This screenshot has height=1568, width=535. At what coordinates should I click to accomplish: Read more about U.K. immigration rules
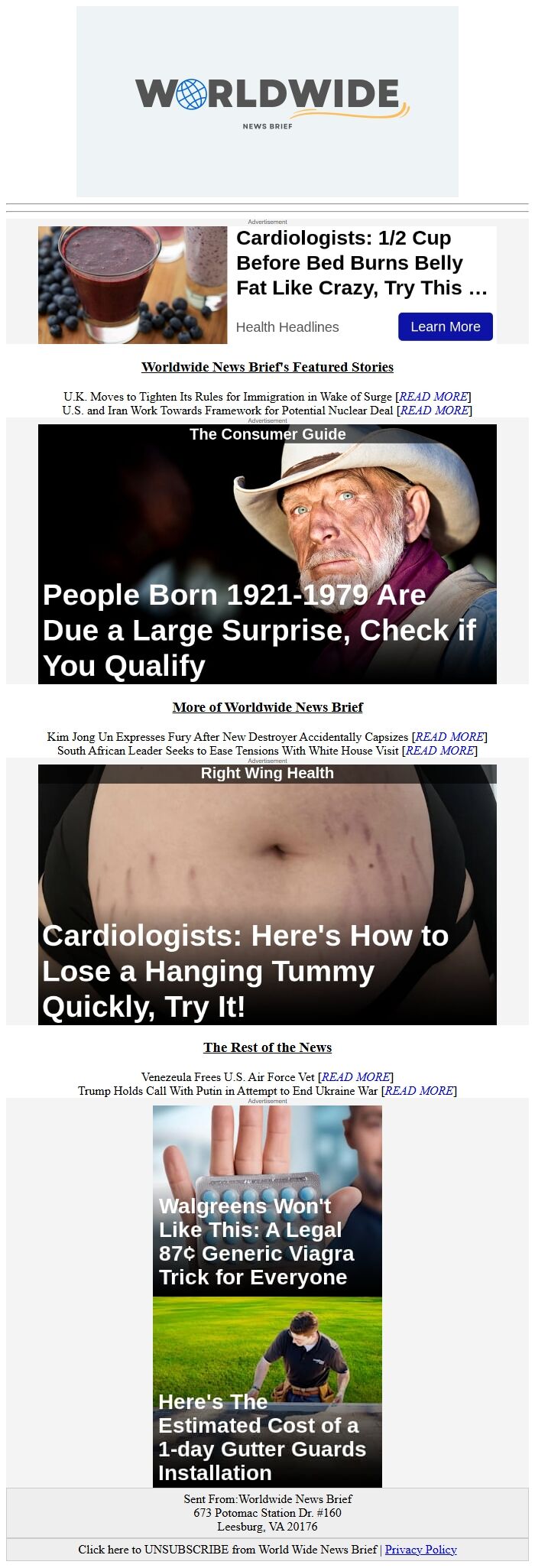[433, 396]
